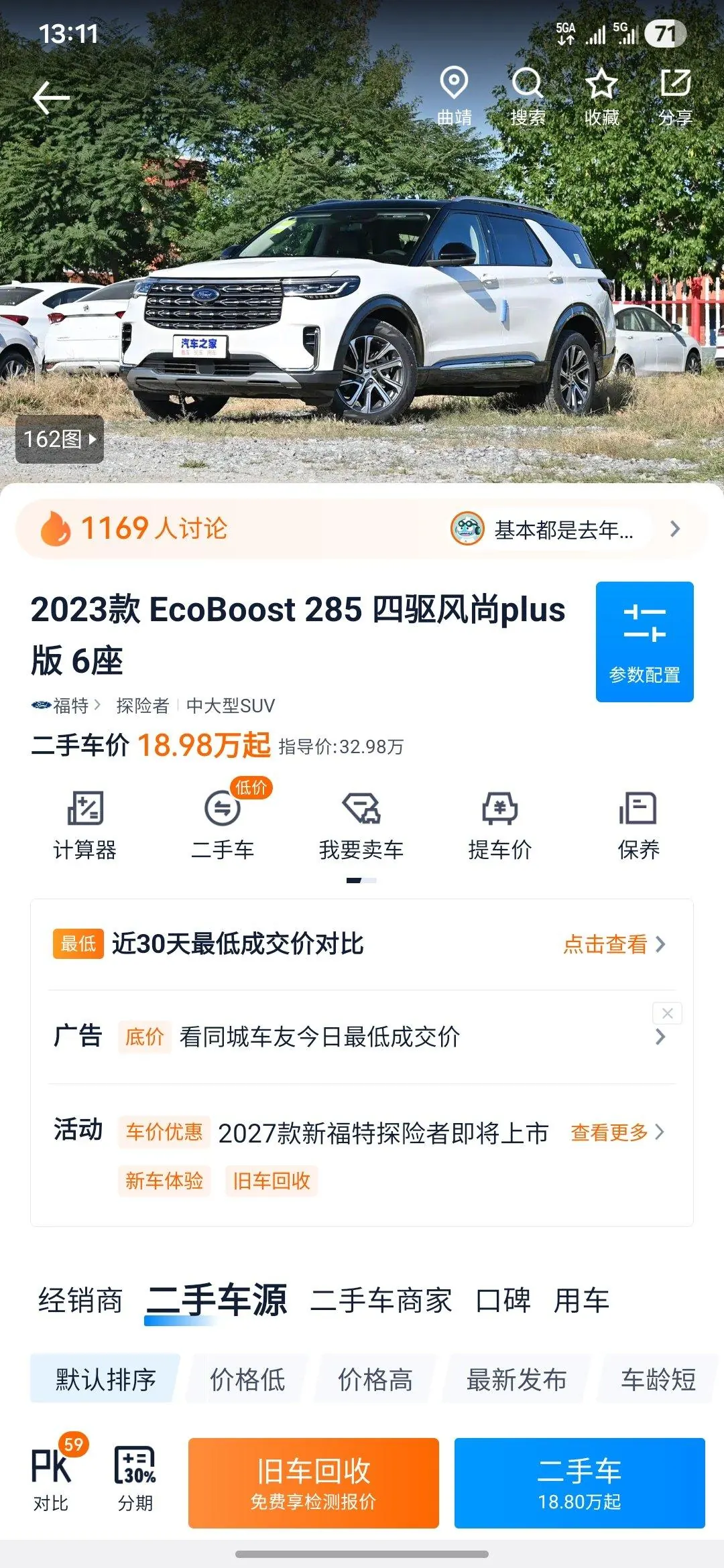Tap the orange 旧车回收 button
The width and height of the screenshot is (724, 1568).
pyautogui.click(x=314, y=1483)
